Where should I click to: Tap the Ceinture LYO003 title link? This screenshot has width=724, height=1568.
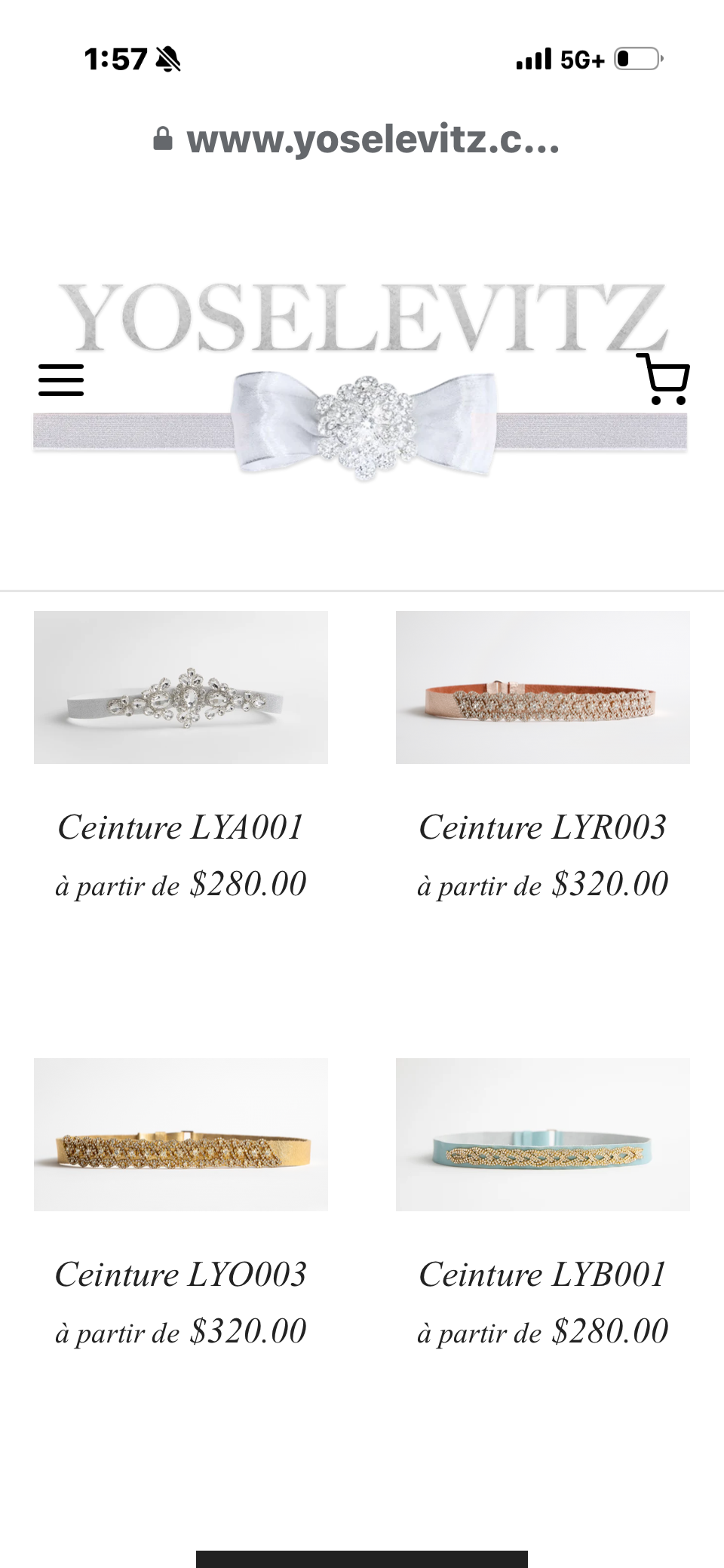click(181, 1275)
